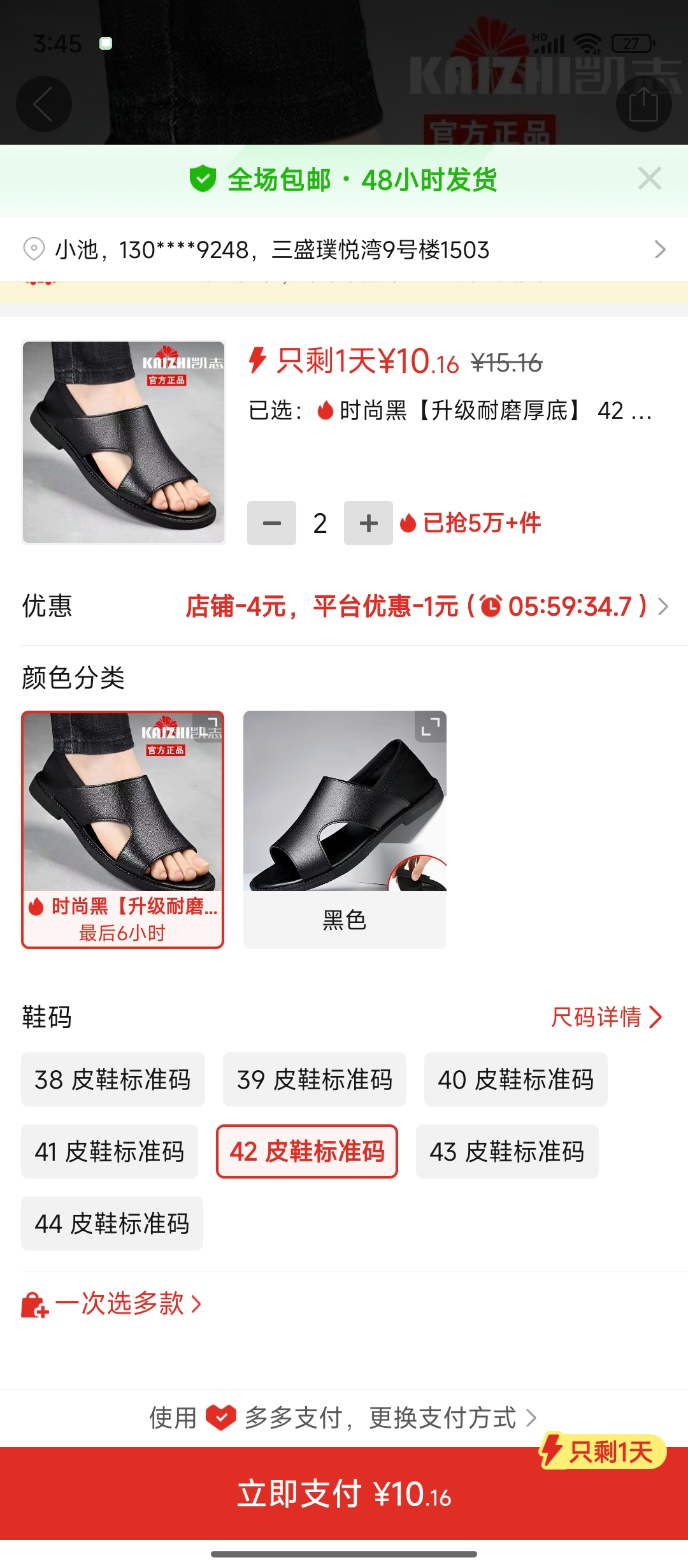View the selected product thumbnail image

[x=124, y=442]
